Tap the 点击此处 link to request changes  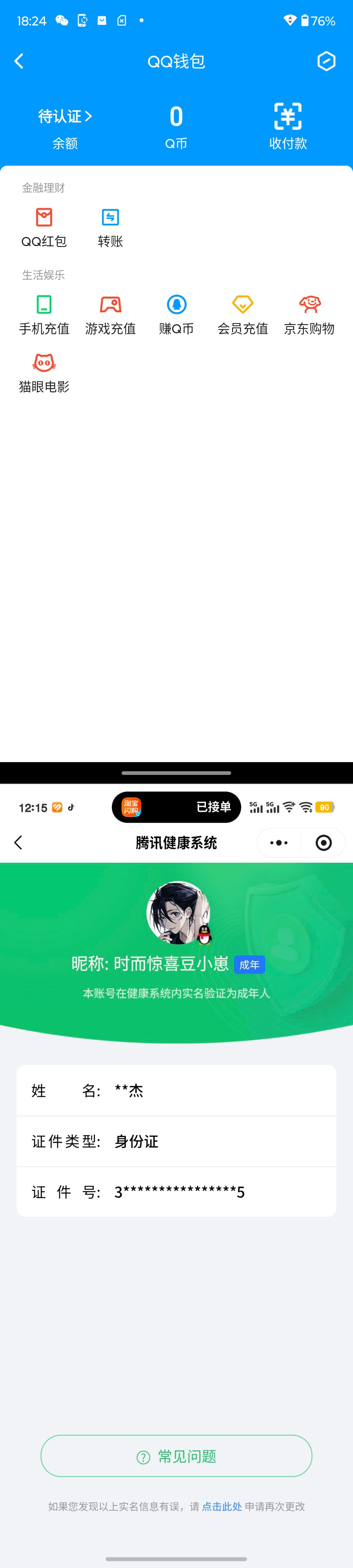coord(222,1506)
